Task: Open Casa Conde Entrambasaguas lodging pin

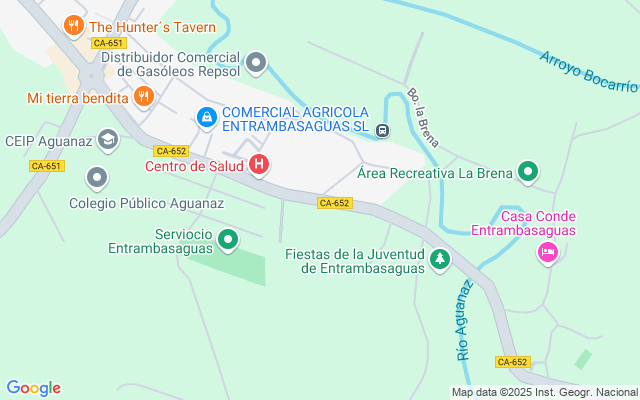Action: tap(548, 253)
